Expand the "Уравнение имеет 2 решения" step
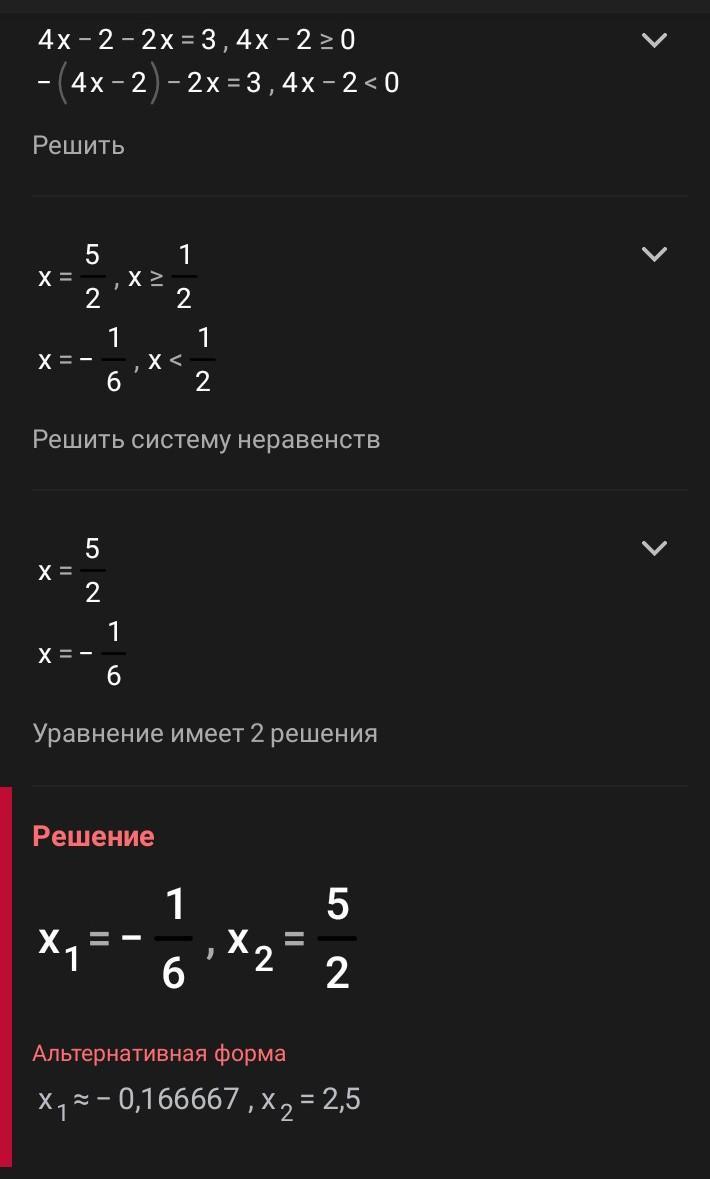Image resolution: width=710 pixels, height=1179 pixels. [653, 548]
